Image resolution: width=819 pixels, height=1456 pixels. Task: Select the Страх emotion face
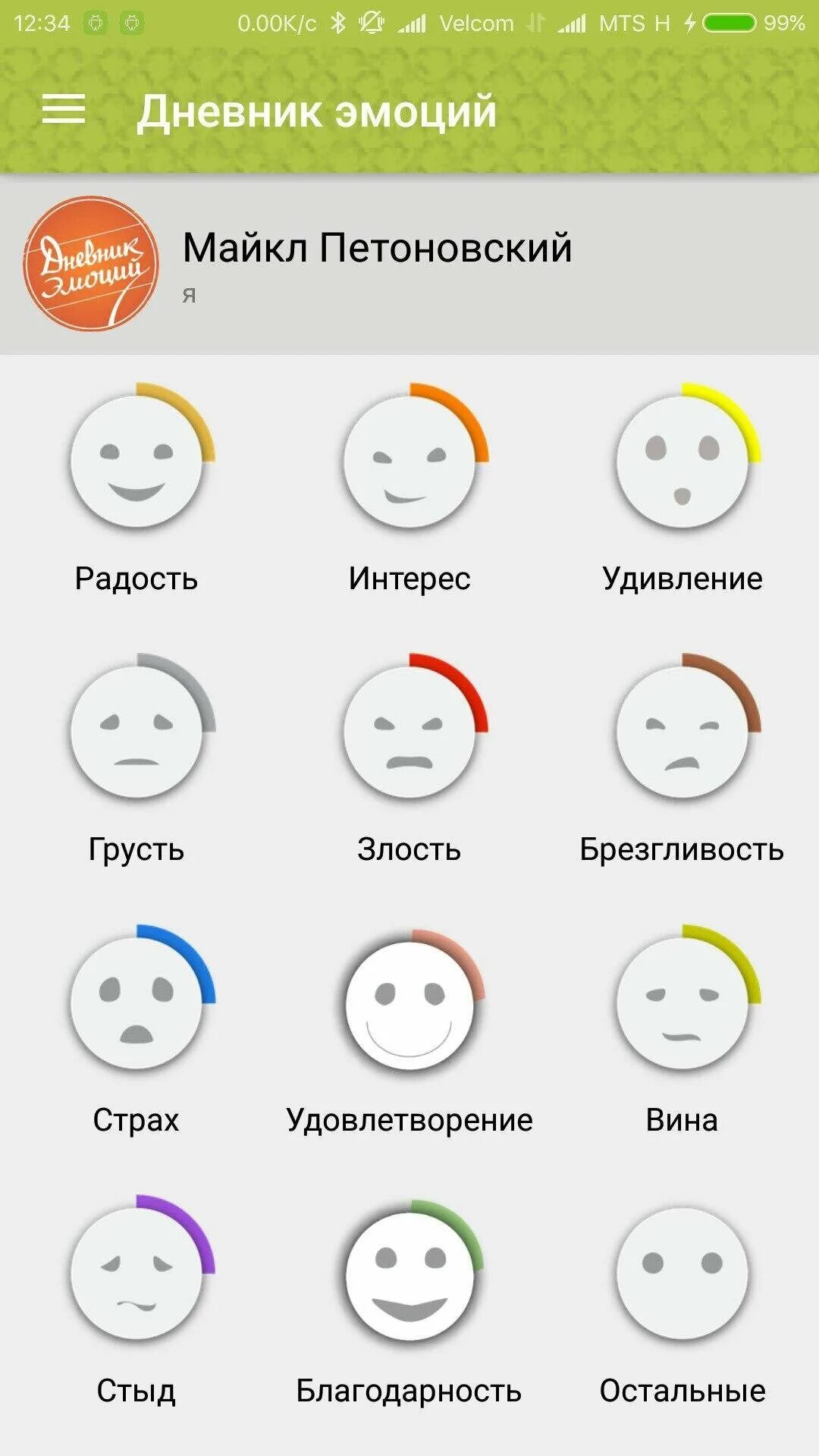tap(136, 1003)
